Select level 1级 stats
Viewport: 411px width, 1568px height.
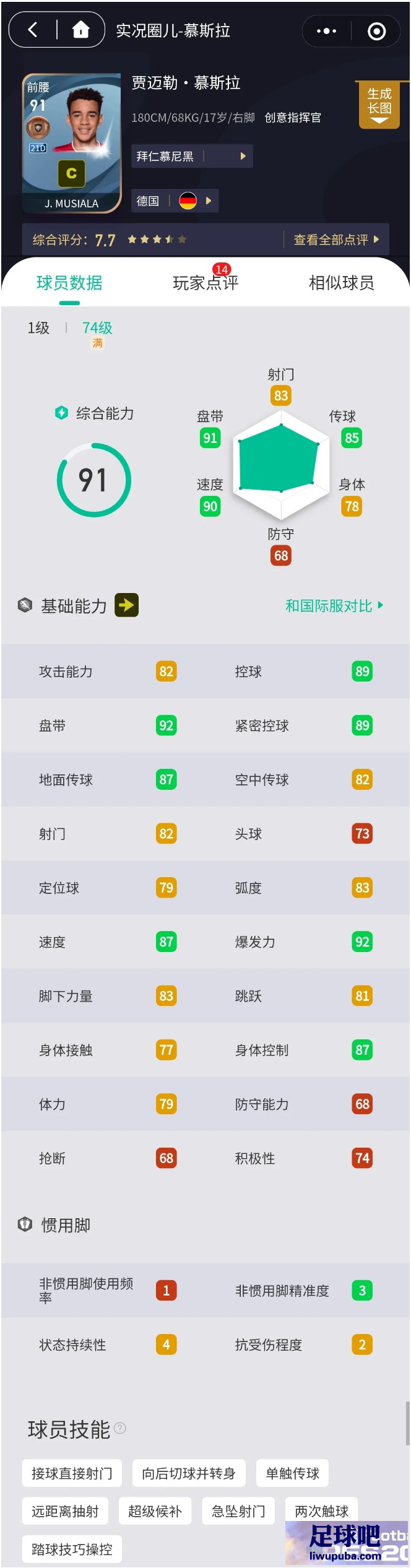click(38, 327)
